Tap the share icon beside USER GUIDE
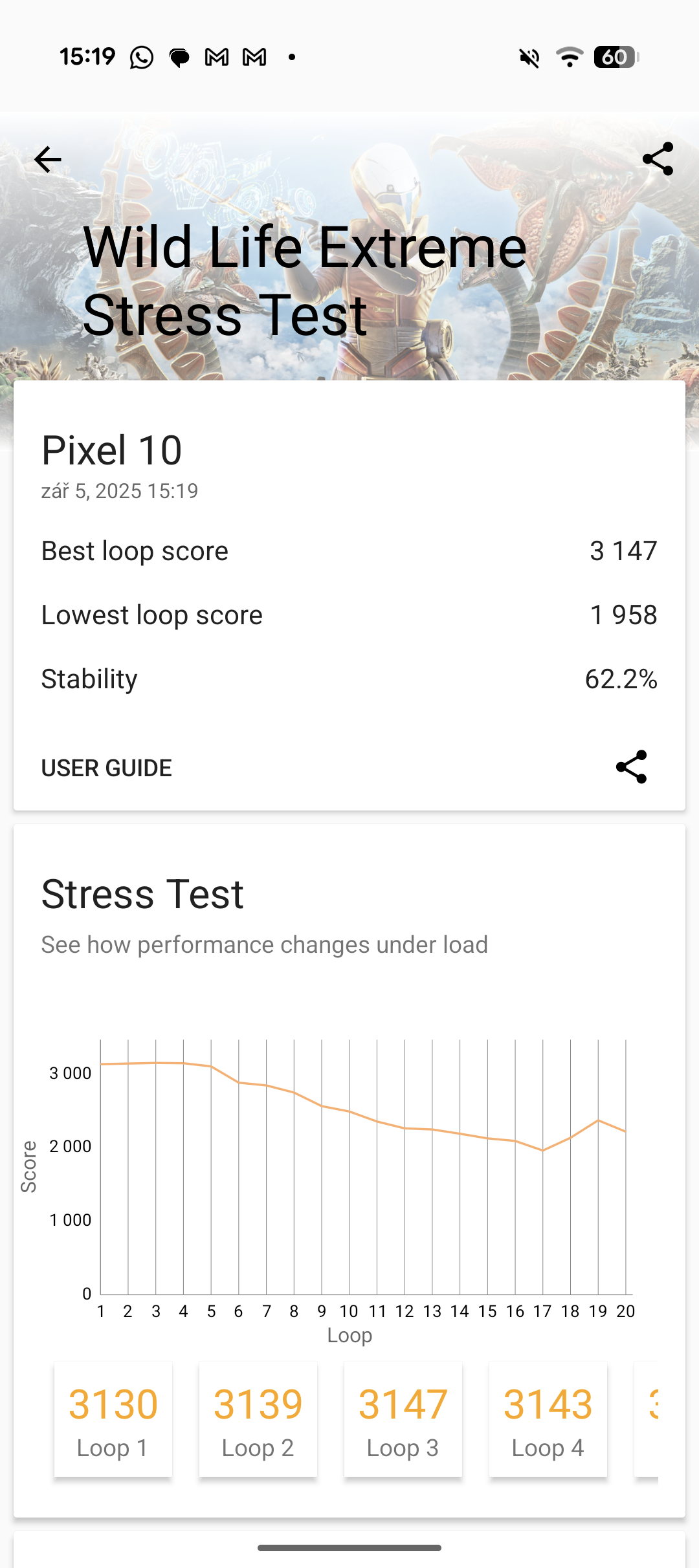 630,768
